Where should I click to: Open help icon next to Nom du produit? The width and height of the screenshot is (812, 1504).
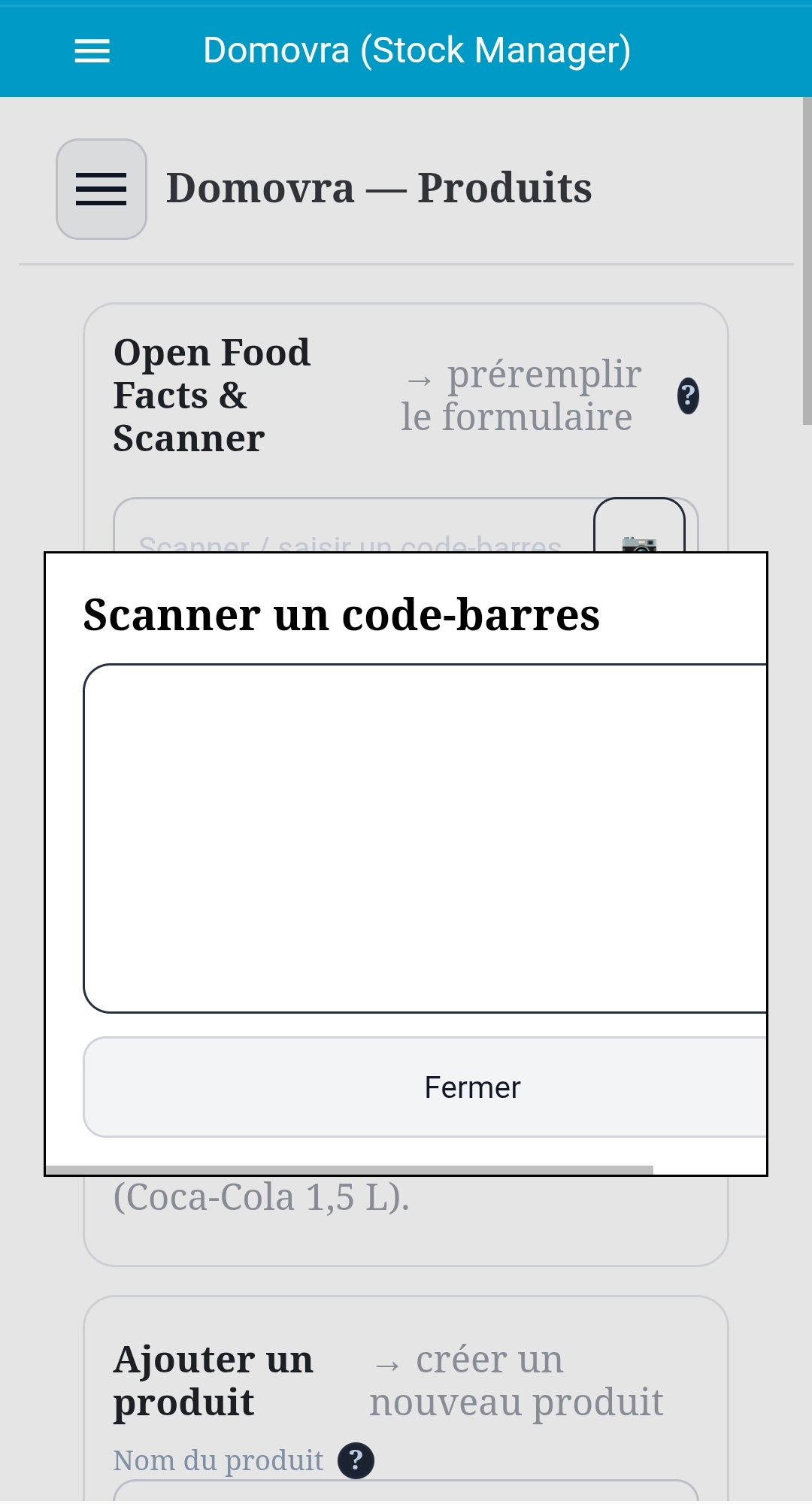pyautogui.click(x=356, y=1460)
